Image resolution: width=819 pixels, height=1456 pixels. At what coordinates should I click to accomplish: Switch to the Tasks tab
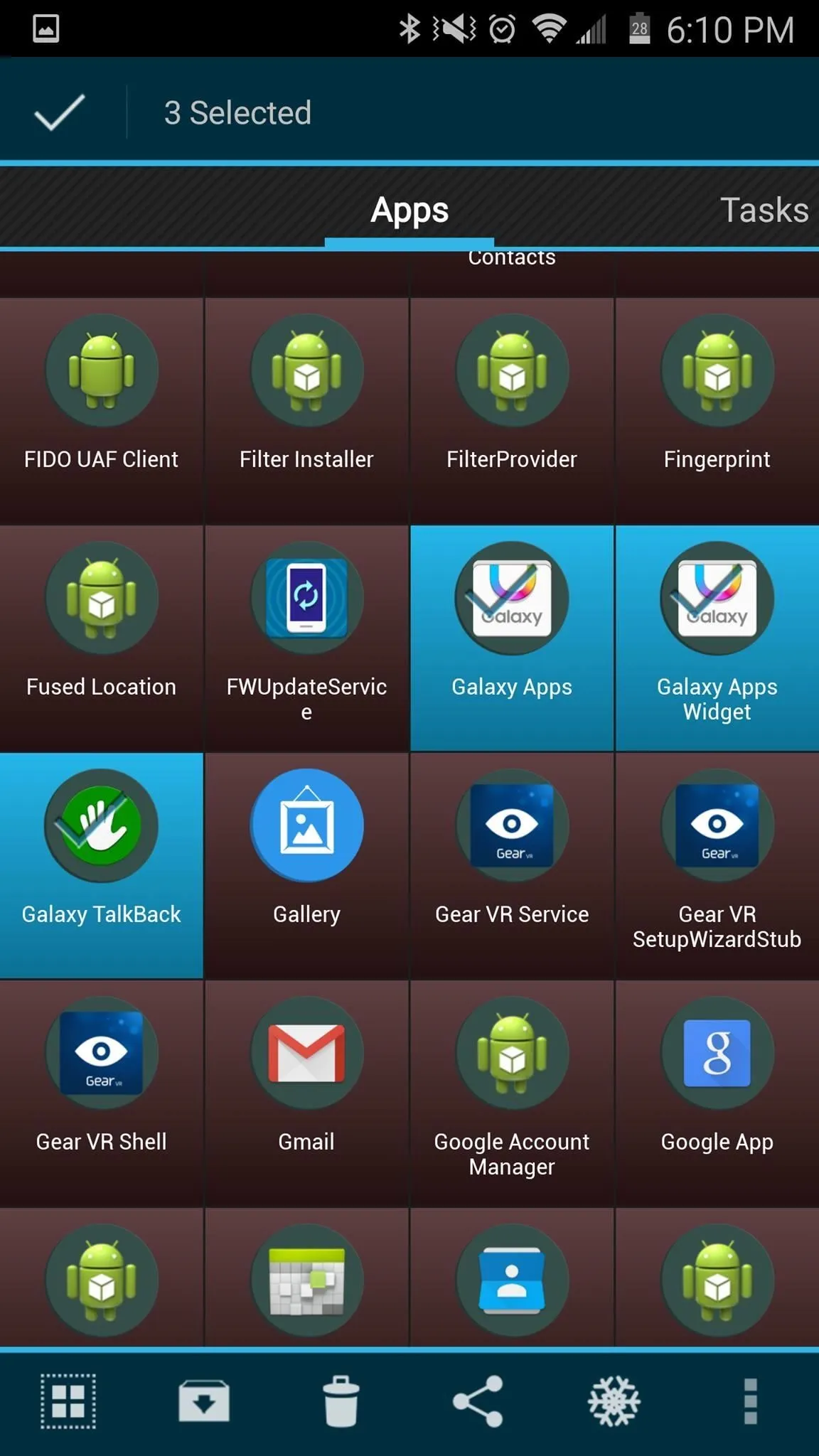pyautogui.click(x=764, y=210)
